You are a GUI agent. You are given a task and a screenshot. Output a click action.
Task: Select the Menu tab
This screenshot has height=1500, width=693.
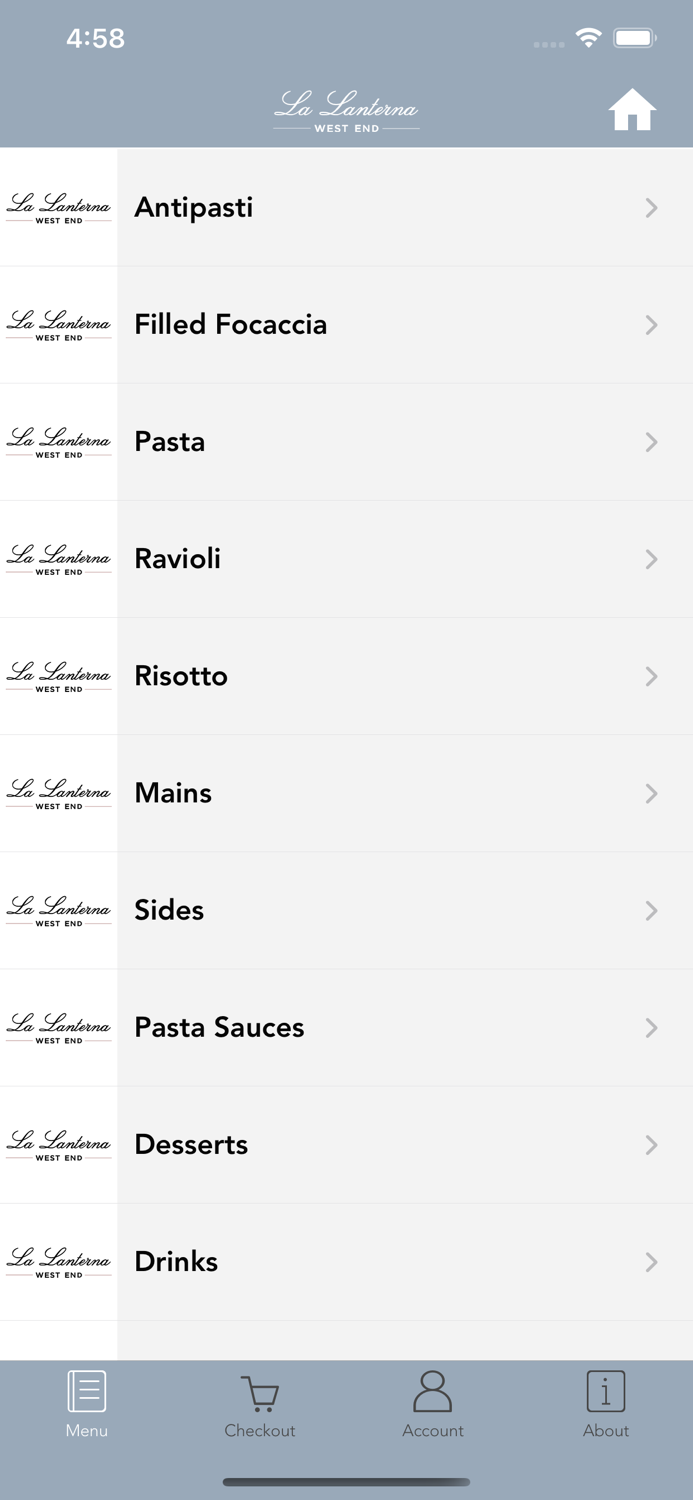pos(87,1405)
